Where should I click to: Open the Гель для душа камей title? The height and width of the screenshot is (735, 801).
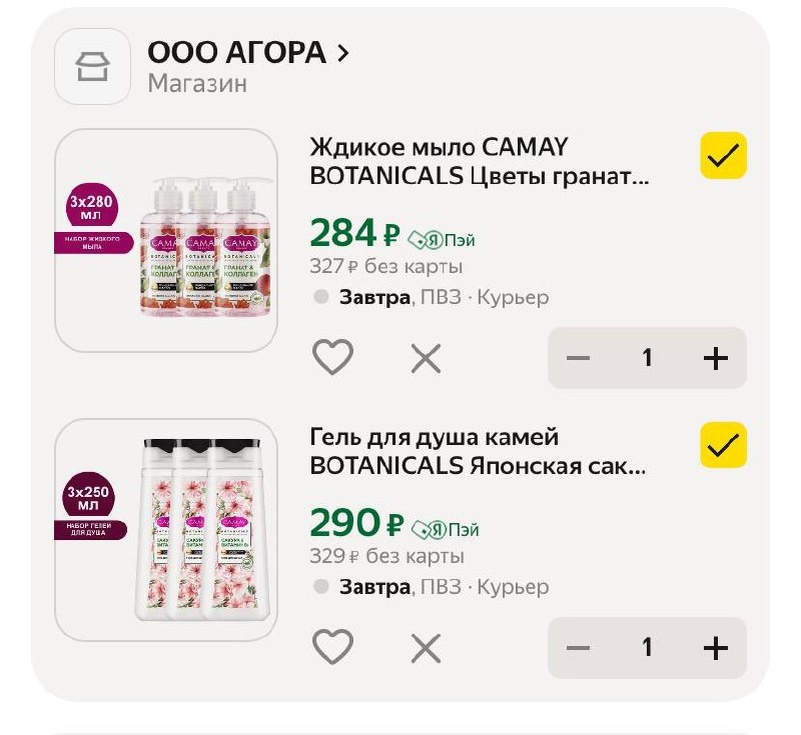477,452
